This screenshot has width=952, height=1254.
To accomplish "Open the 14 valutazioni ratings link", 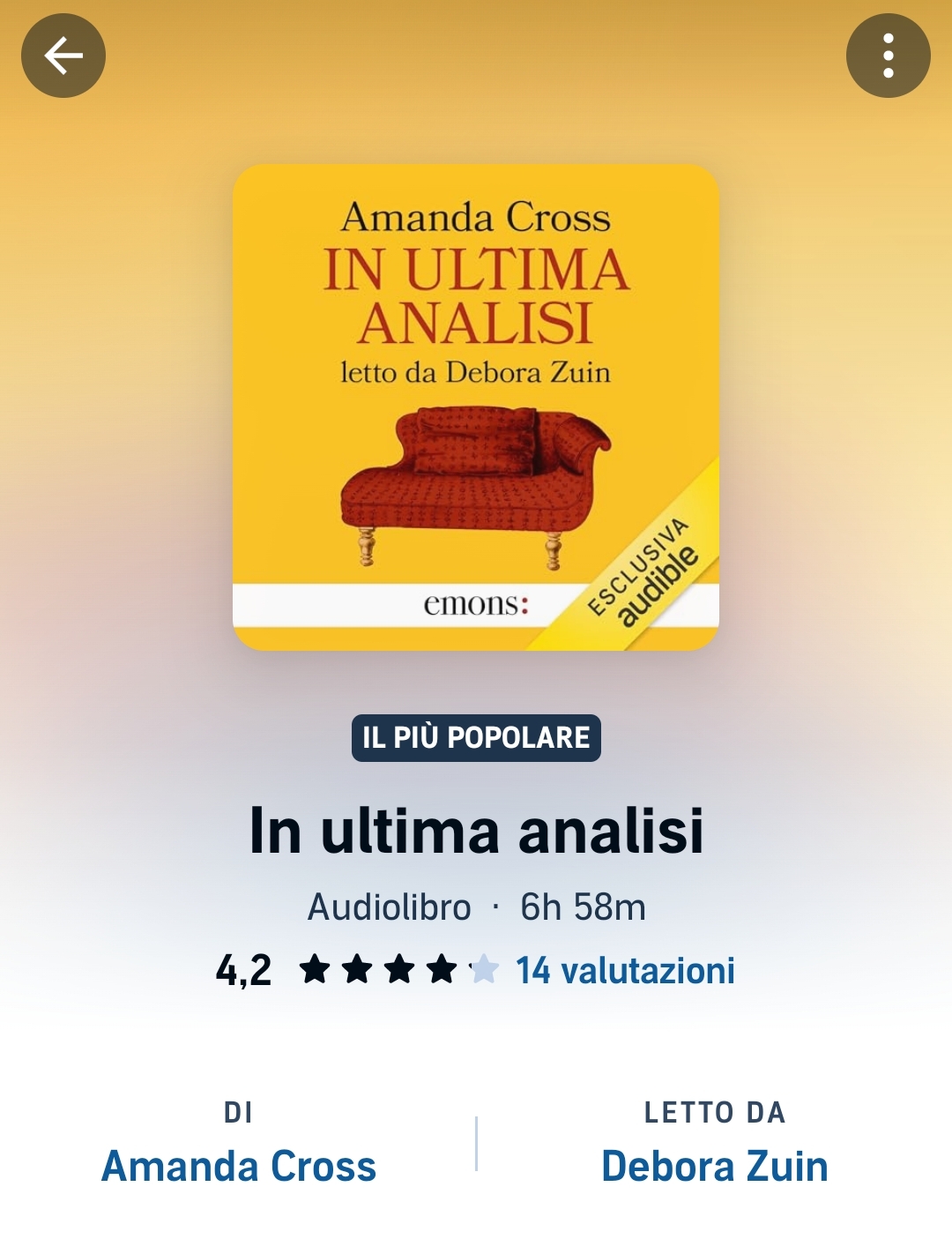I will (625, 970).
